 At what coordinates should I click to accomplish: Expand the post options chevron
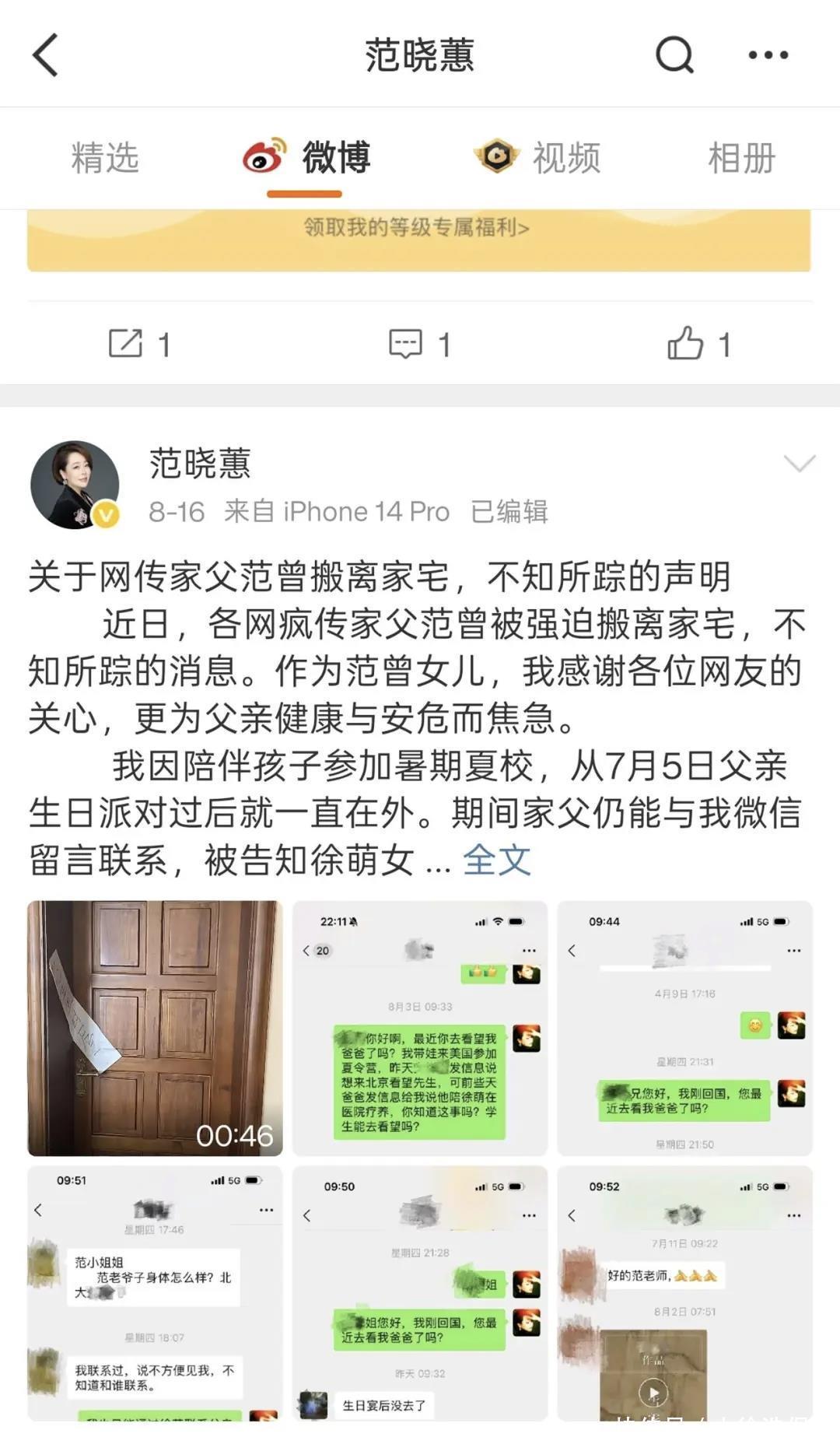[799, 464]
